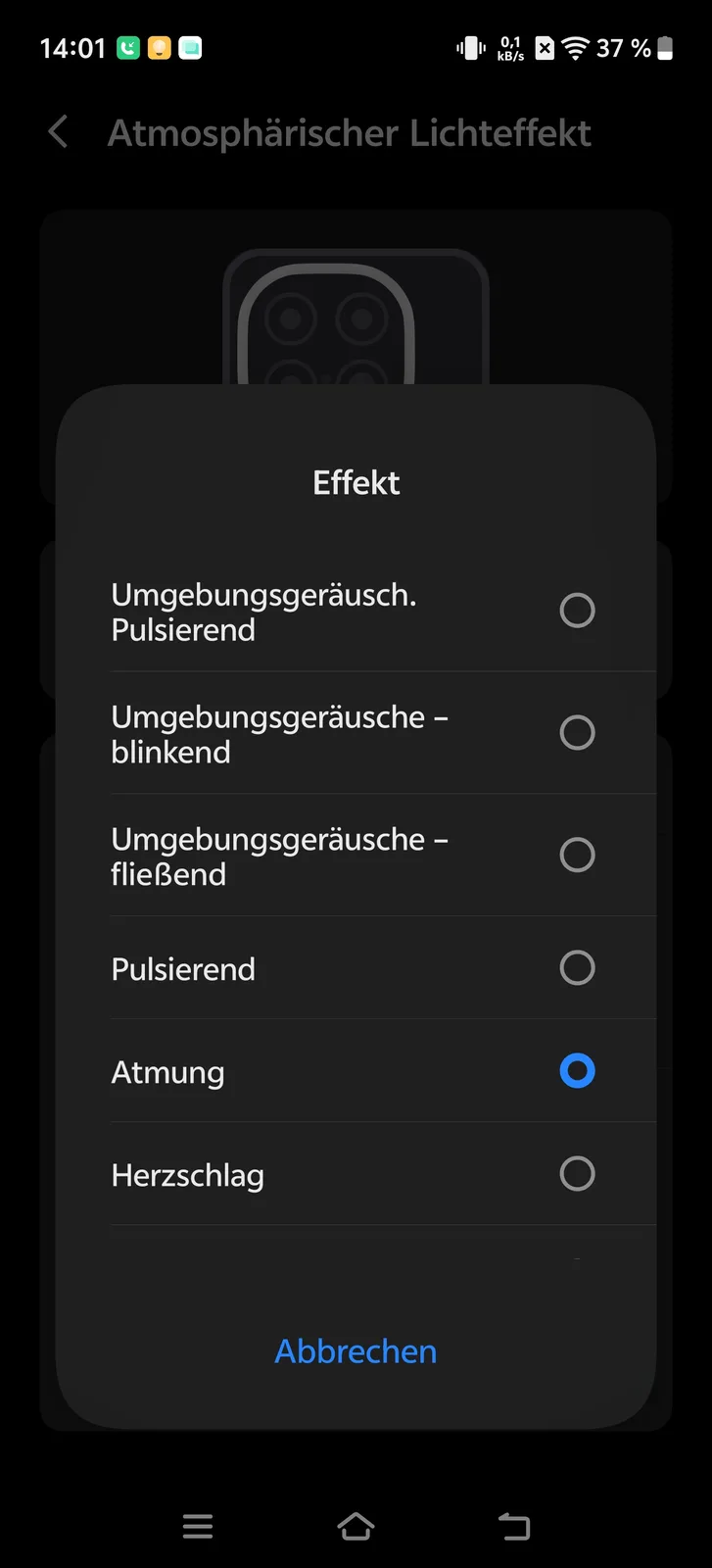Viewport: 712px width, 1568px height.
Task: Select the Umgebungsgeräusch. Pulsierend effect
Action: 577,611
